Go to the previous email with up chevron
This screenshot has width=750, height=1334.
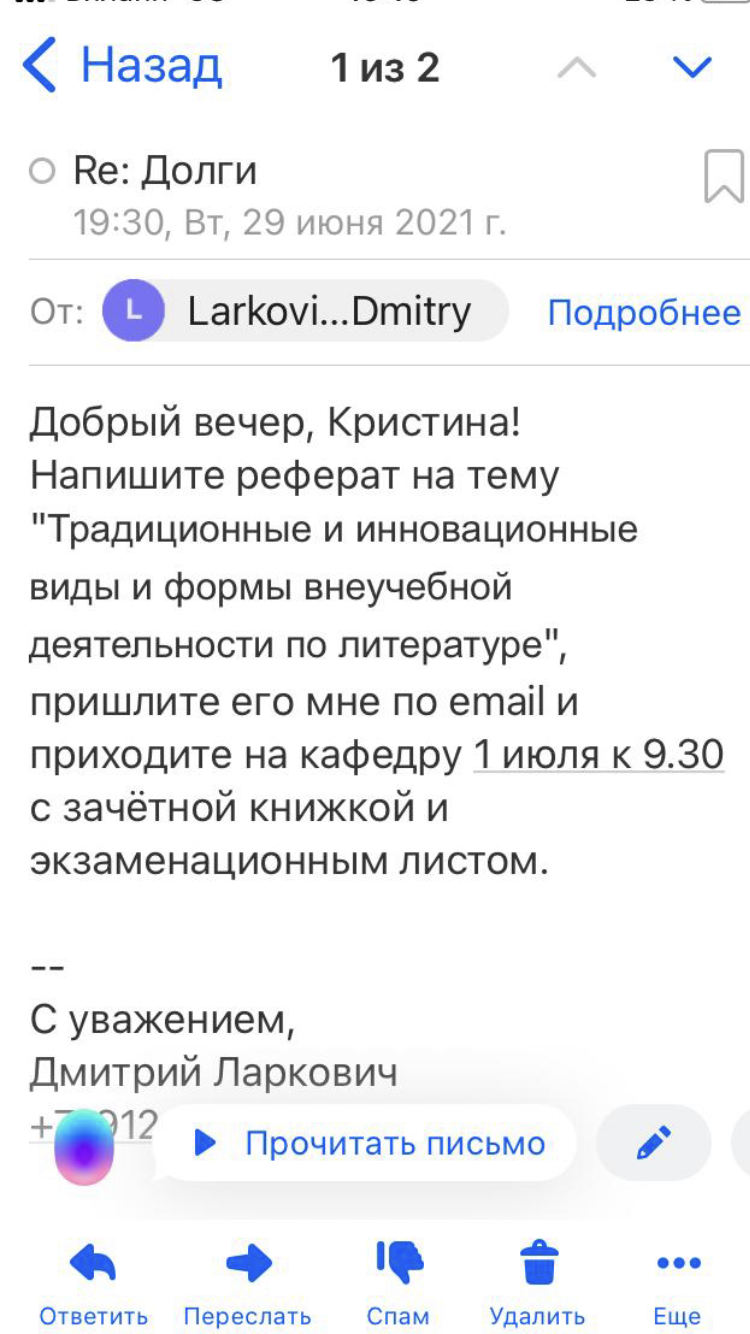click(x=576, y=68)
